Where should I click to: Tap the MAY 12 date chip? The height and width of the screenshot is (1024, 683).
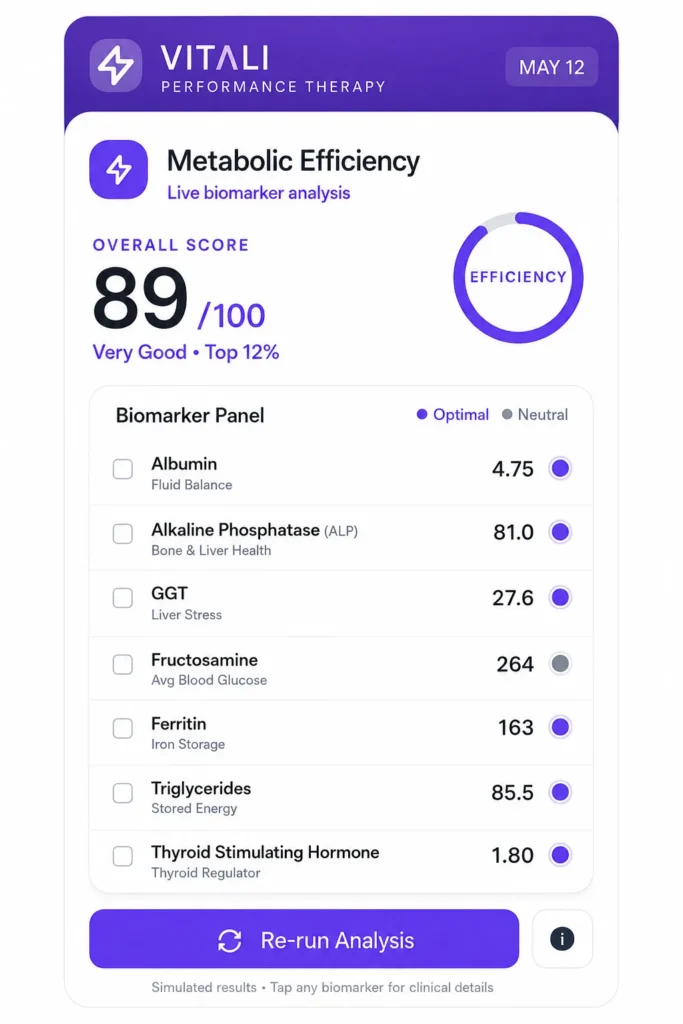[552, 67]
